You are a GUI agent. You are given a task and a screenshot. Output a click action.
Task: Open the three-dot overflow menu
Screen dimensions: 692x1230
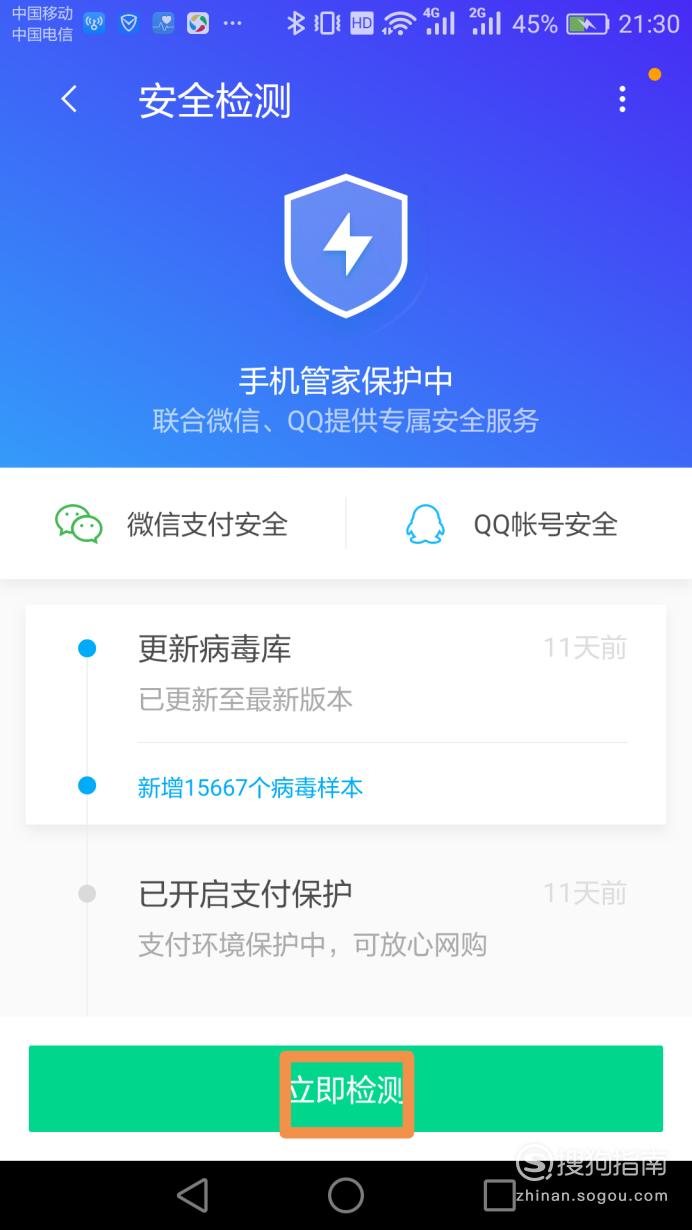[622, 99]
